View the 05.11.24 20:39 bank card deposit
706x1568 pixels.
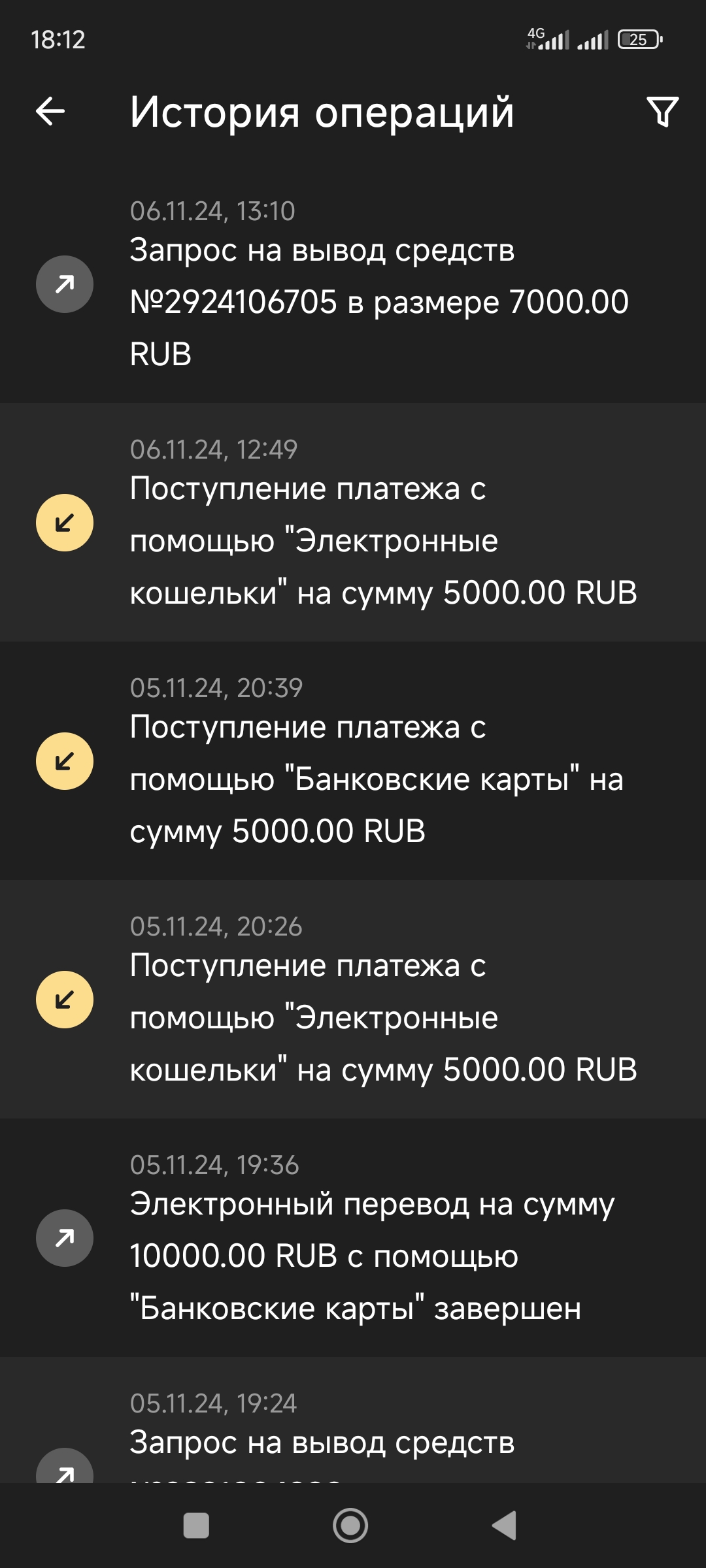353,761
